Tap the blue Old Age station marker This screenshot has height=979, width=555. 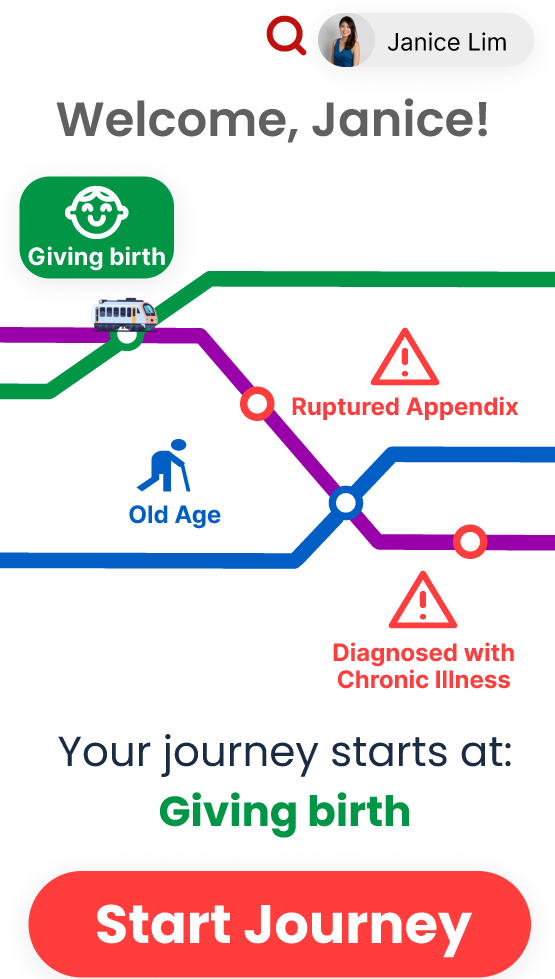pos(346,503)
